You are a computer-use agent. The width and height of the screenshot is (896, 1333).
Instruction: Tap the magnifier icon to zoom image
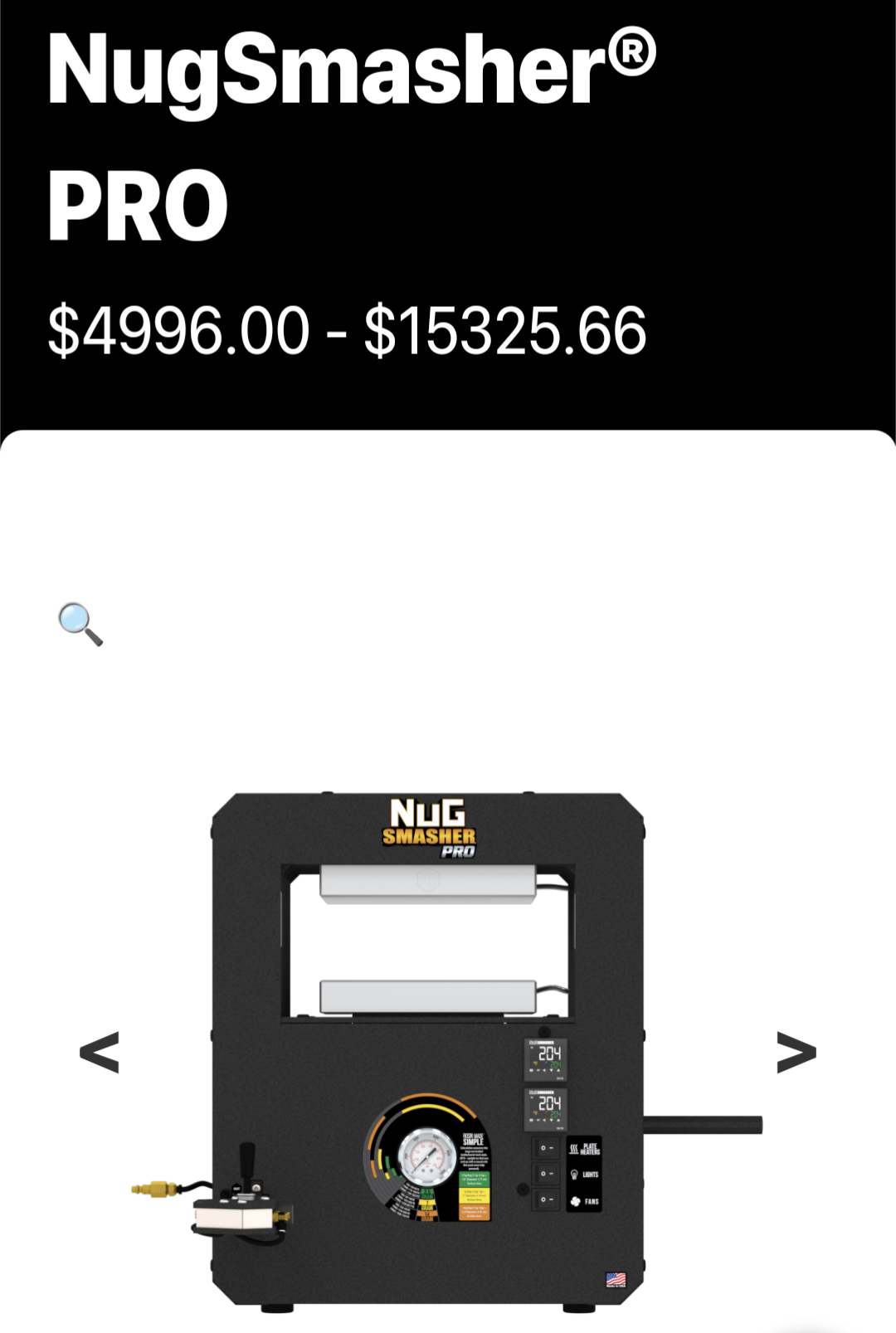(80, 624)
